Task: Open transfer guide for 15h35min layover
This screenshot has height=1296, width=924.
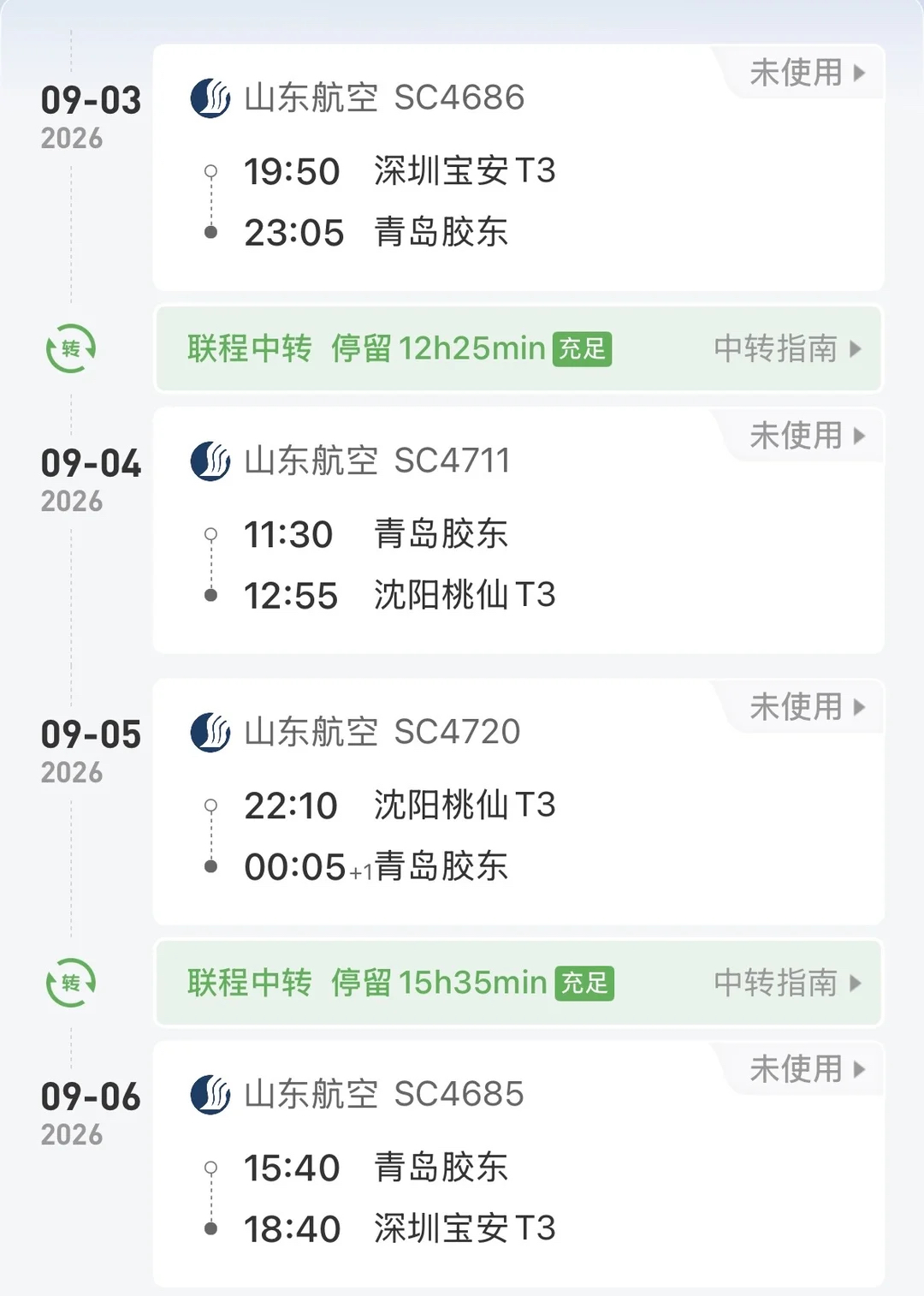Action: [x=787, y=984]
